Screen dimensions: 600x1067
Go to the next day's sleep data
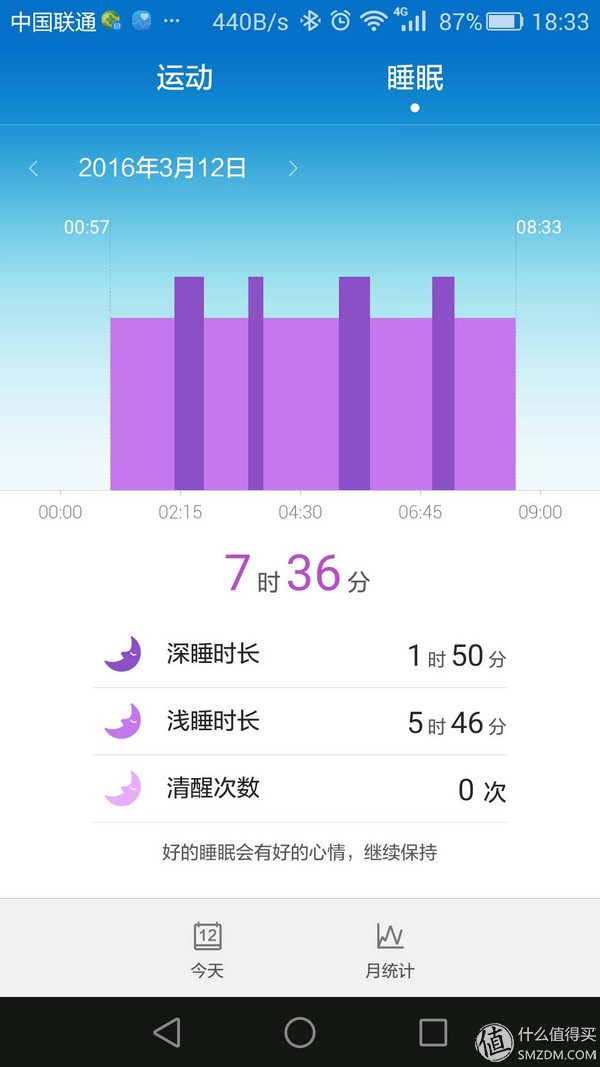(x=293, y=168)
